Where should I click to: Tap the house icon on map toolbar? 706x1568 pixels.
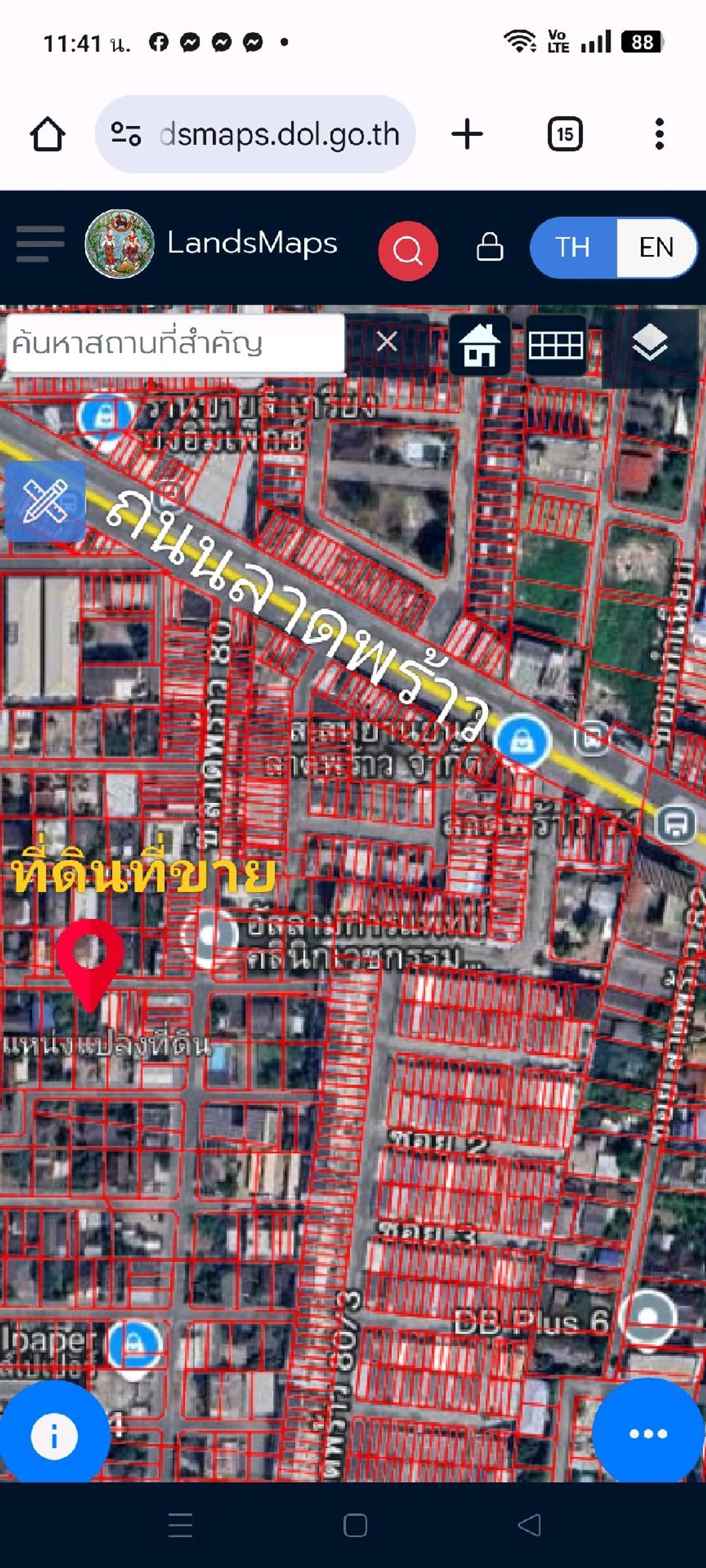coord(479,345)
